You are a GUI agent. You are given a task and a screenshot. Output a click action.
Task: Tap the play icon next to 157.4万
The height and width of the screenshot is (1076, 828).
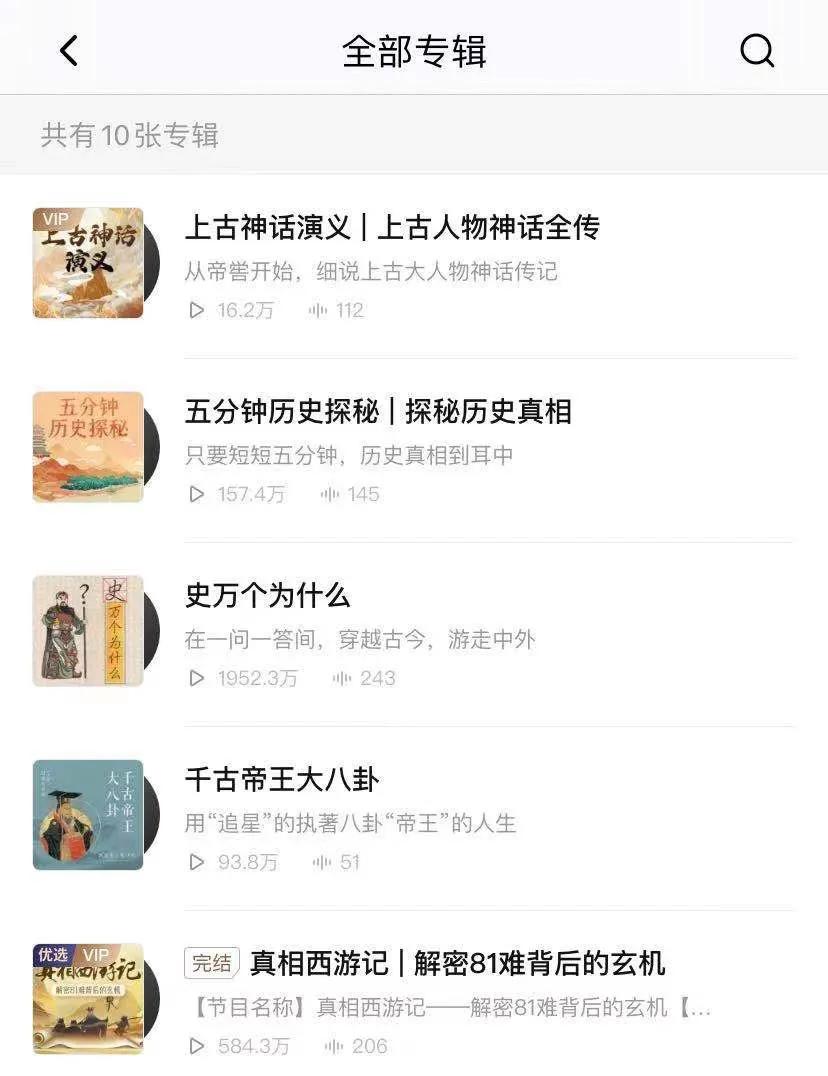(197, 494)
